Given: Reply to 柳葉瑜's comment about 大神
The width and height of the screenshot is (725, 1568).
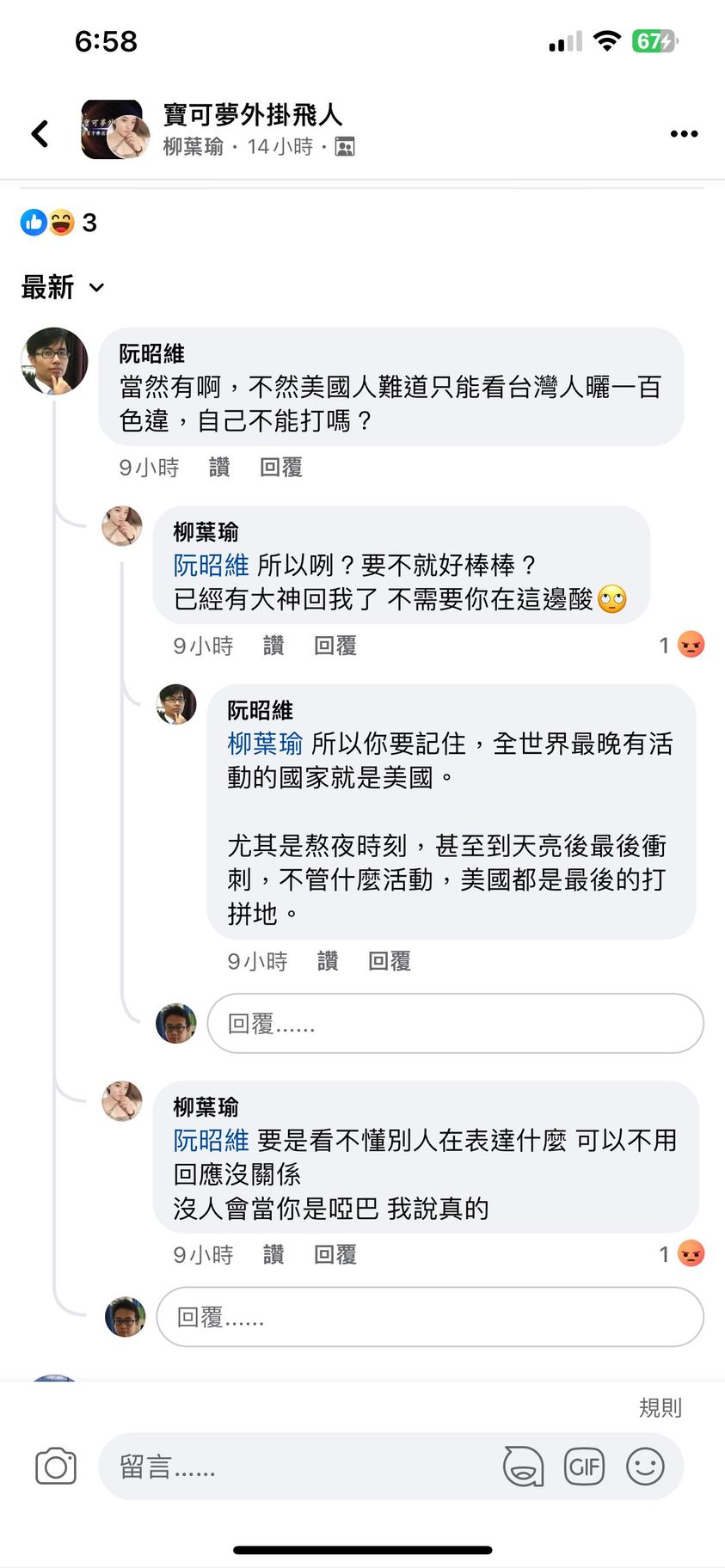Looking at the screenshot, I should point(335,646).
